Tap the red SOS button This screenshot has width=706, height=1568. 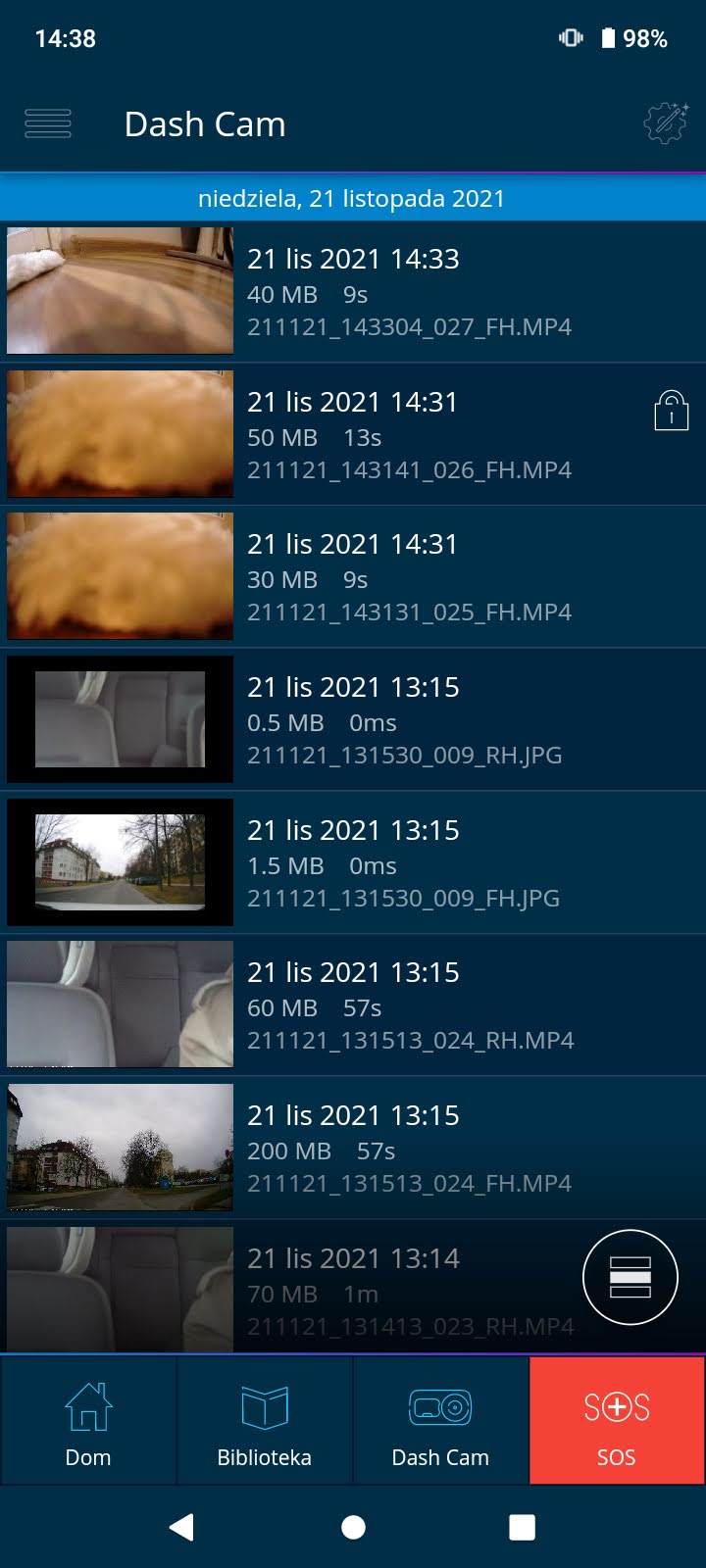click(x=617, y=1423)
